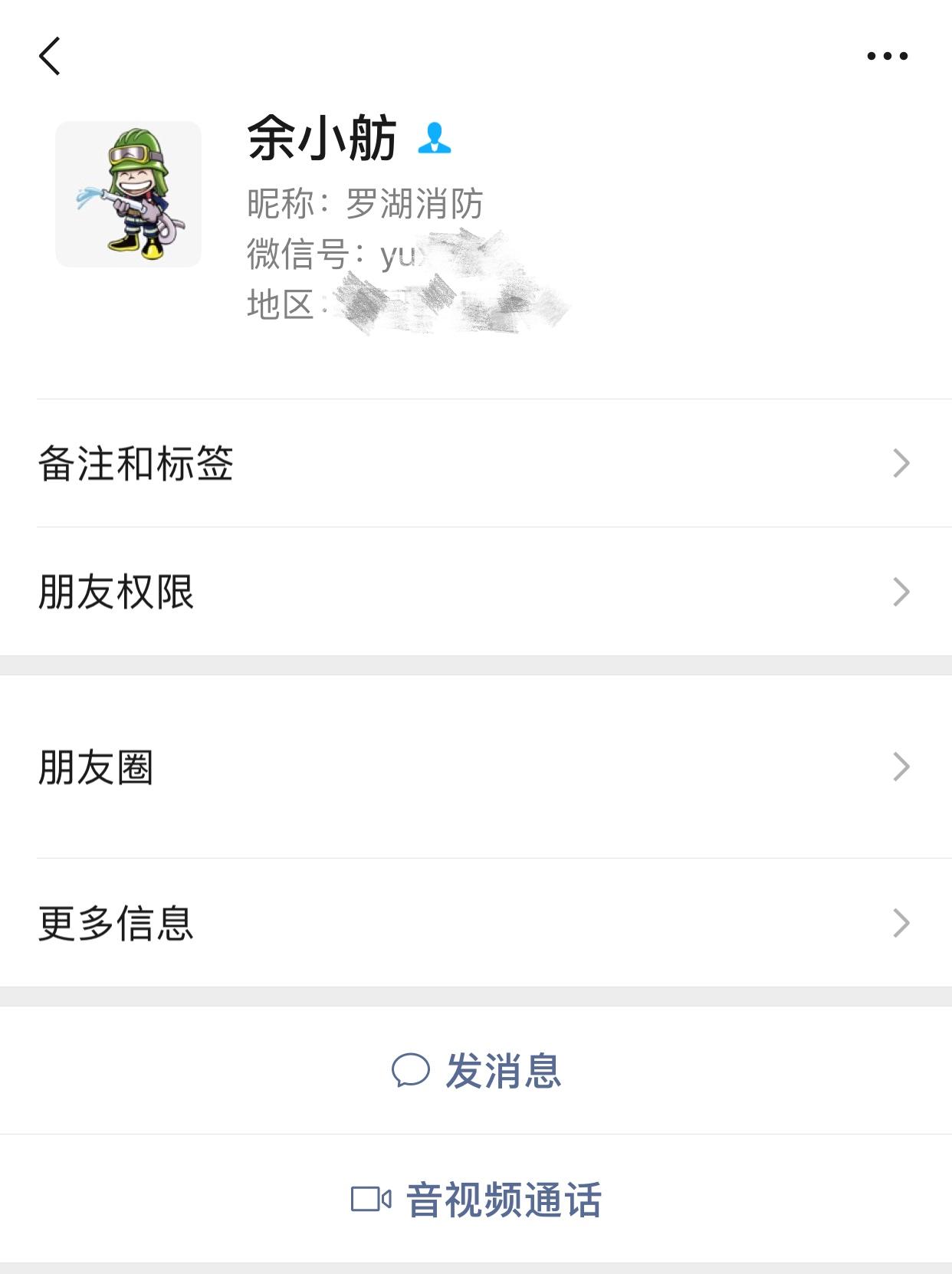
Task: Open the three-dot more options menu
Action: click(887, 56)
